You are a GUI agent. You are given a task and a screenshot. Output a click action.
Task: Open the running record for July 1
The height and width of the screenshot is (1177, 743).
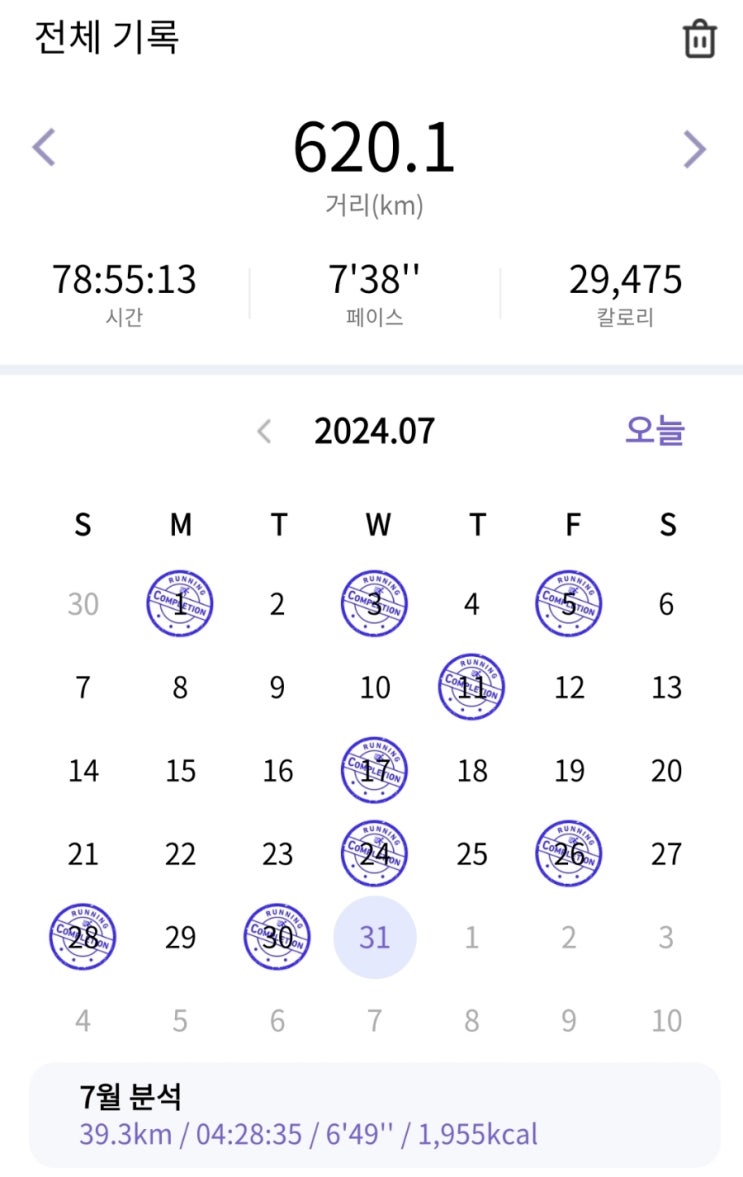coord(180,604)
